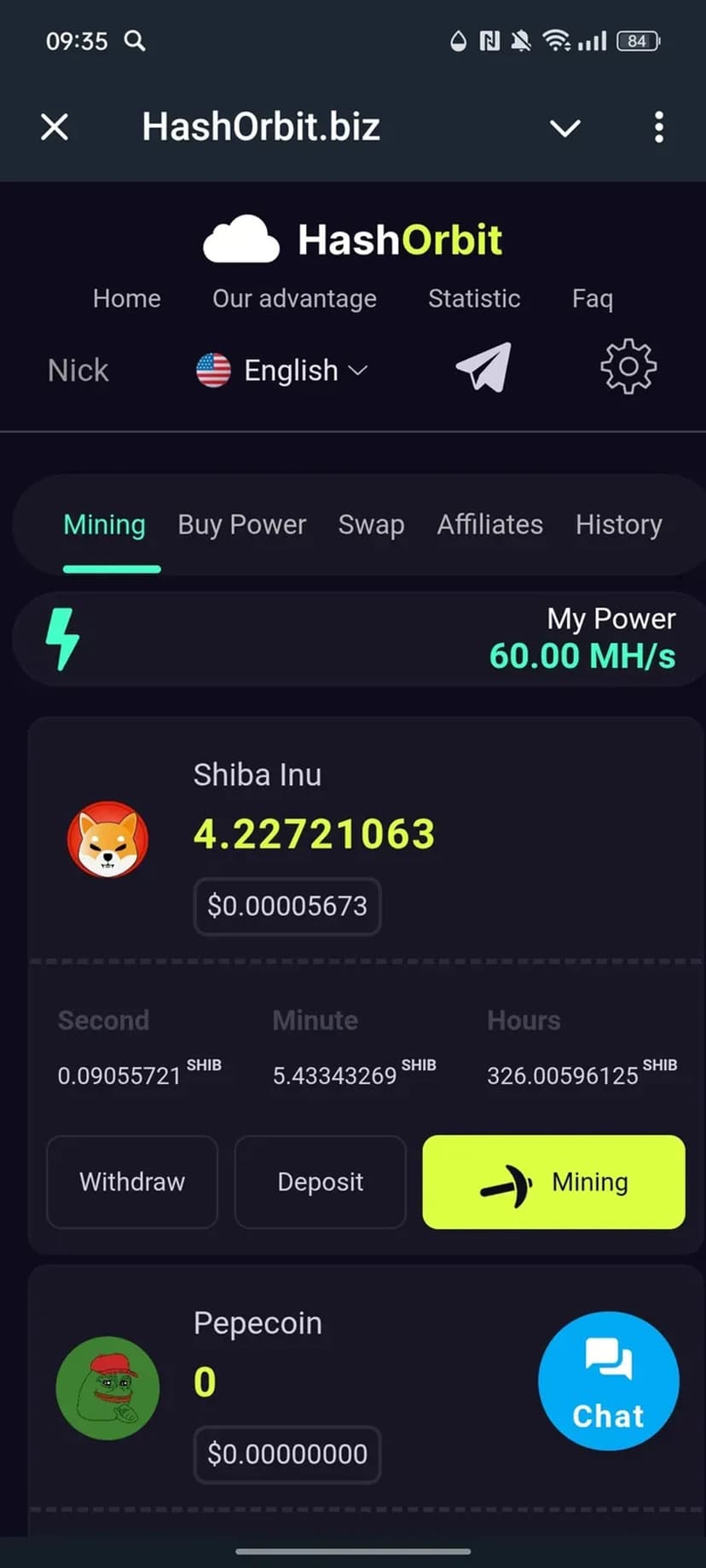The height and width of the screenshot is (1568, 706).
Task: Go to the Home page link
Action: pyautogui.click(x=126, y=298)
